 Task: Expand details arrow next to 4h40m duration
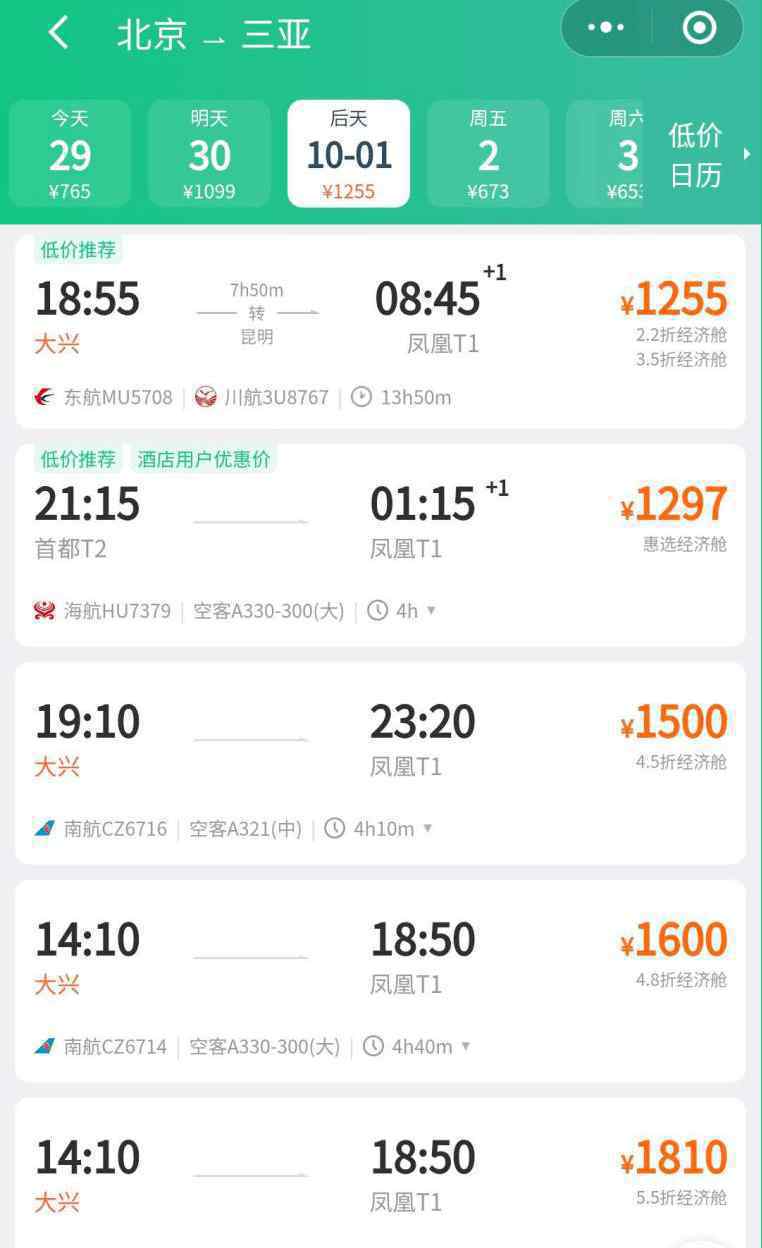coord(465,1046)
